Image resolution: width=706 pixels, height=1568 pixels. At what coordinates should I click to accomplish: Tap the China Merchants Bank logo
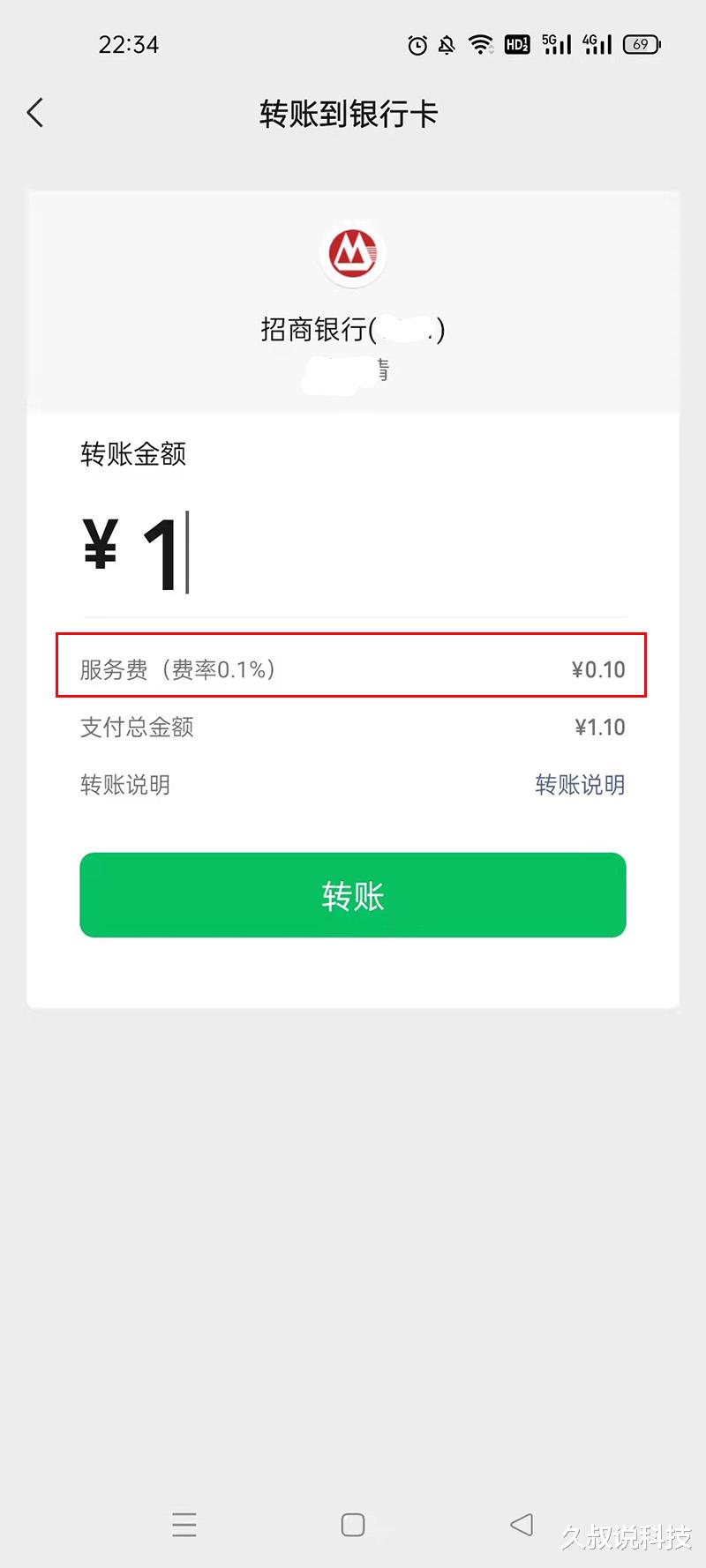pos(353,253)
